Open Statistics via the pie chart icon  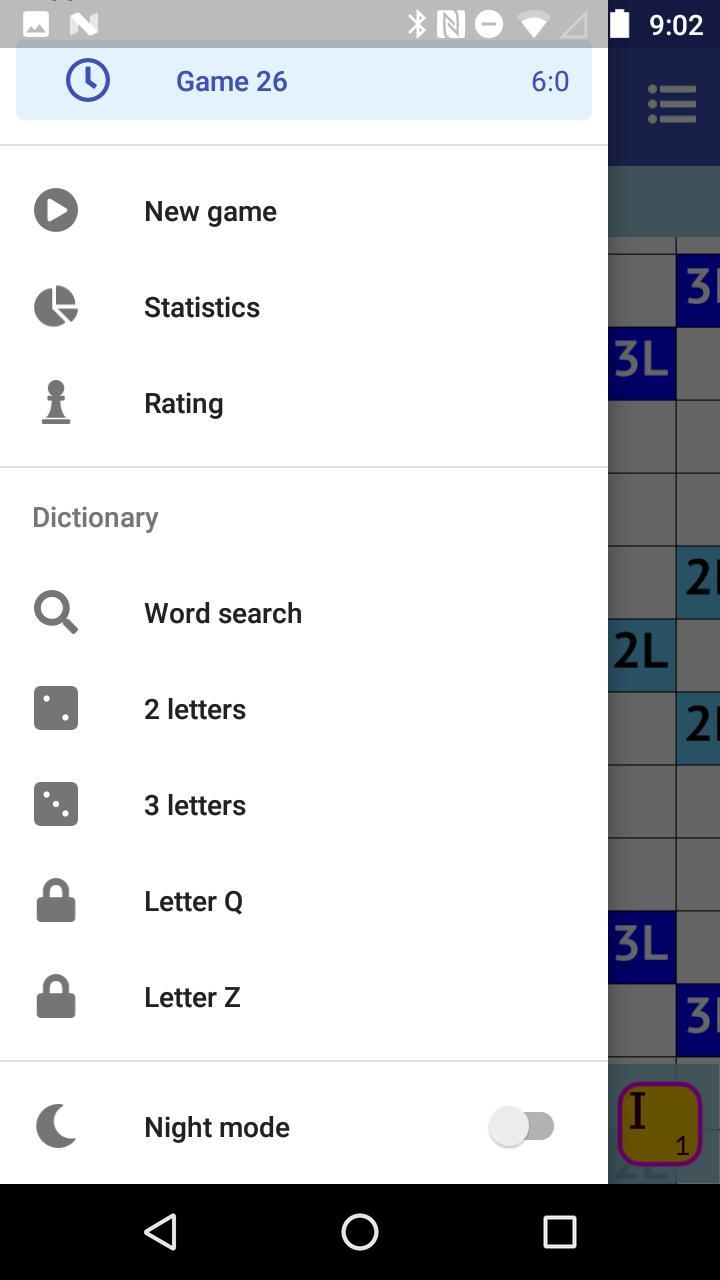click(56, 306)
